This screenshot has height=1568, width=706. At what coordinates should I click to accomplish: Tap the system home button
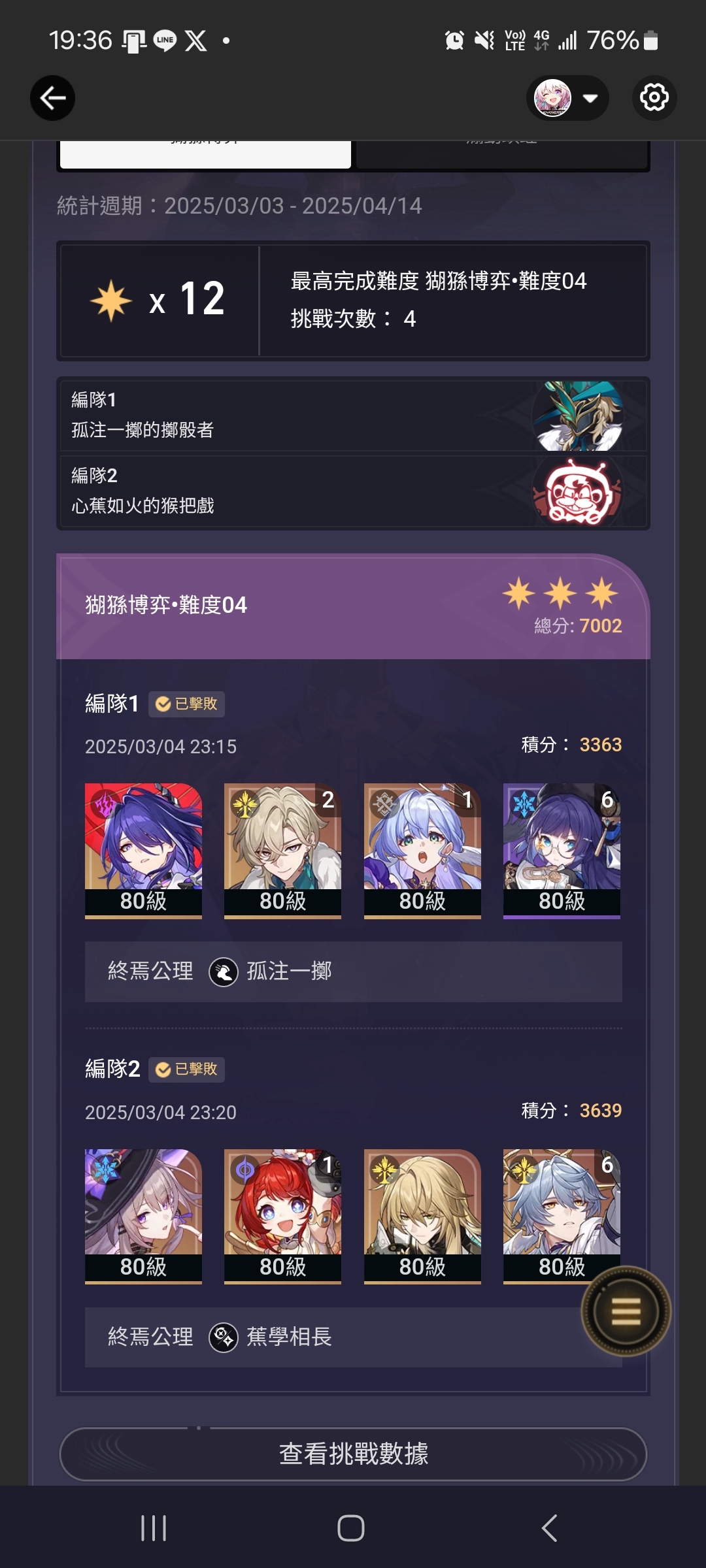[351, 1528]
